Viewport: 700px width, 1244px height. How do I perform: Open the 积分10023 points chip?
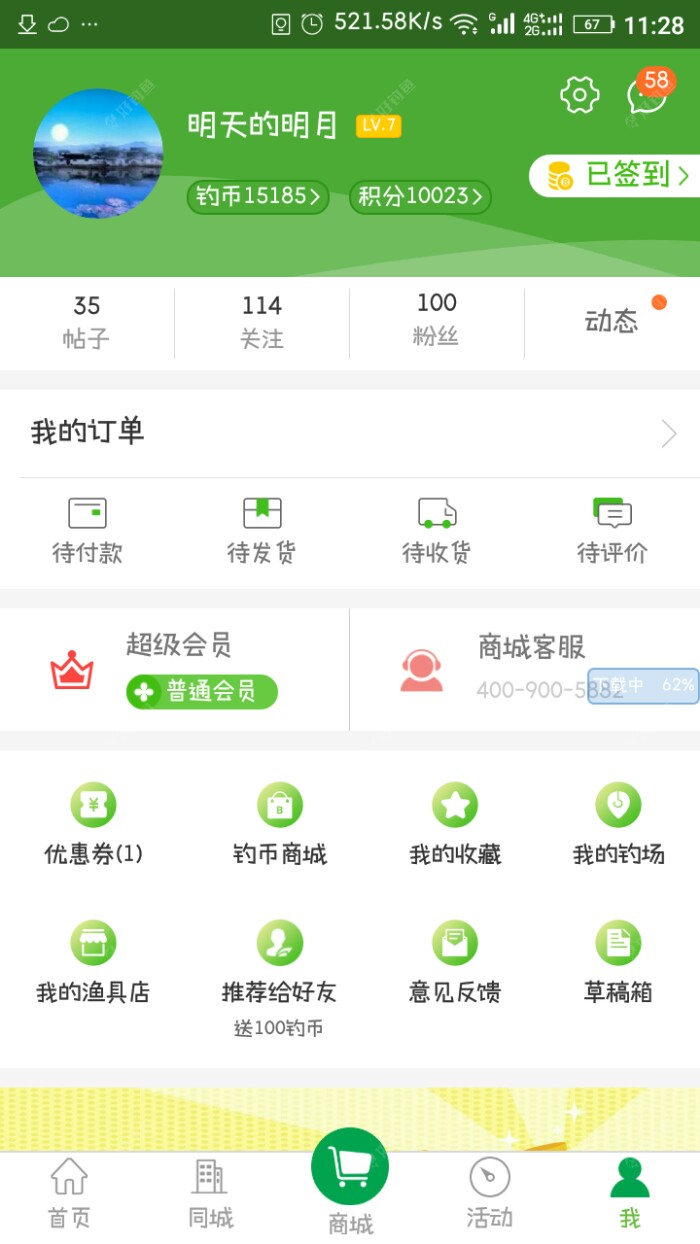click(420, 196)
